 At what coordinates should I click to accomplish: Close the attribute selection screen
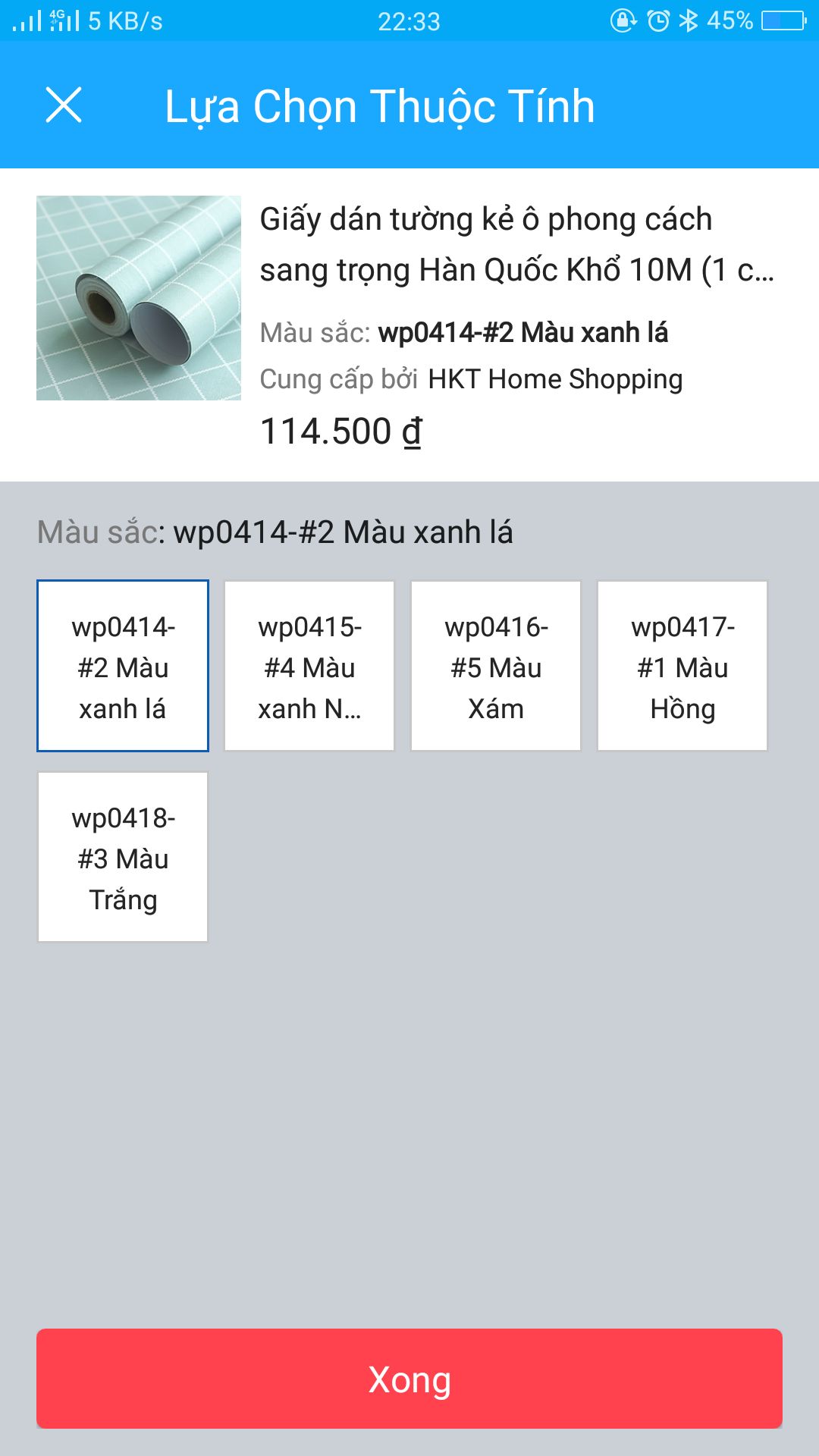pos(64,105)
